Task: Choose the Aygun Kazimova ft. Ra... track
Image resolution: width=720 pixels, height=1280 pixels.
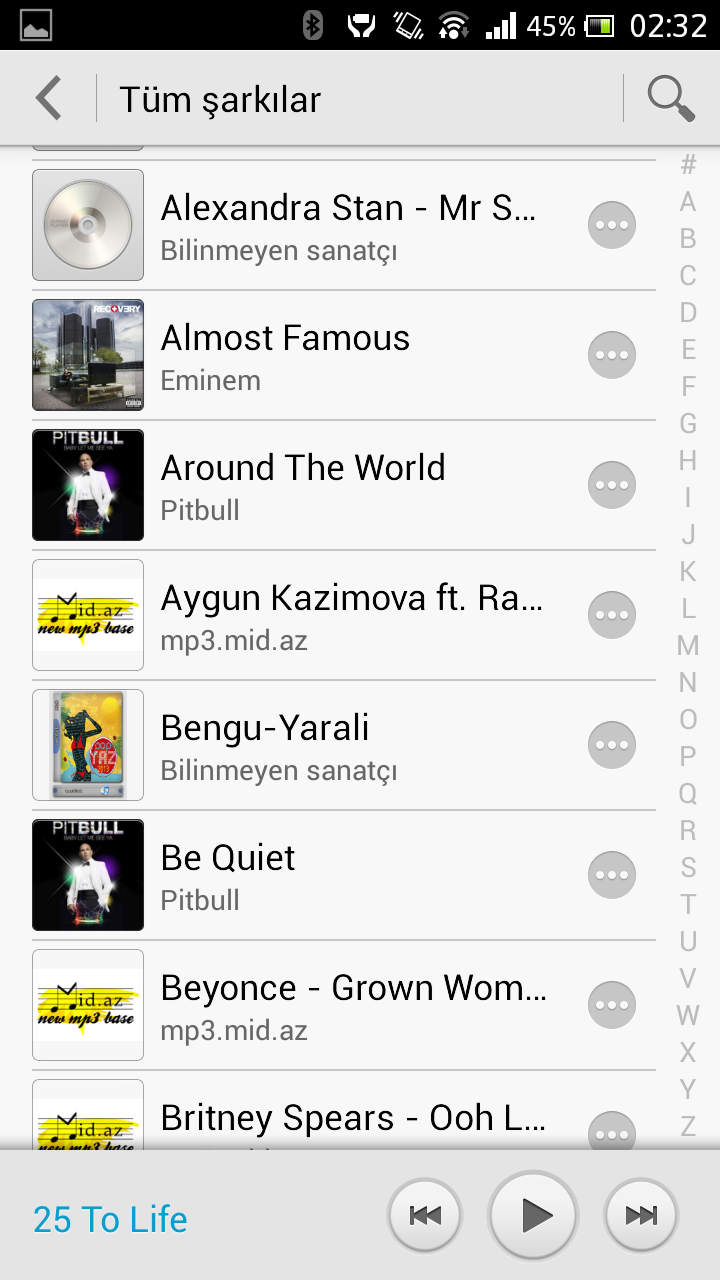Action: coord(352,615)
